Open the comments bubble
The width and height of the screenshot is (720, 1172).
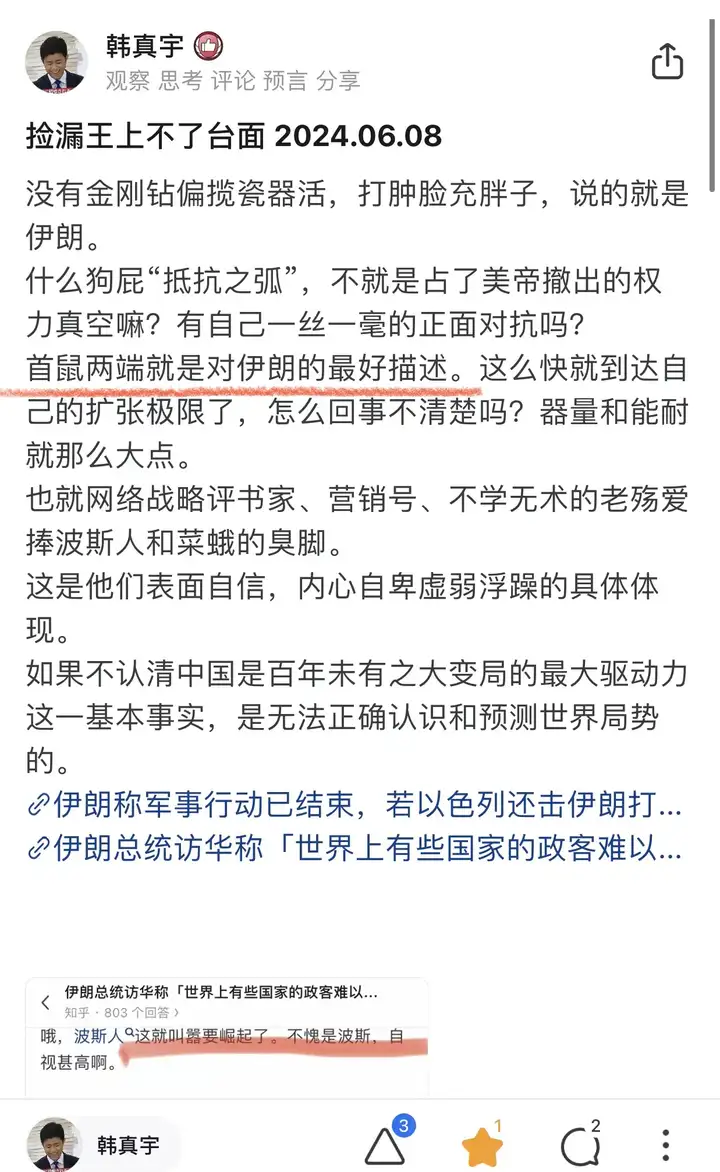580,1145
